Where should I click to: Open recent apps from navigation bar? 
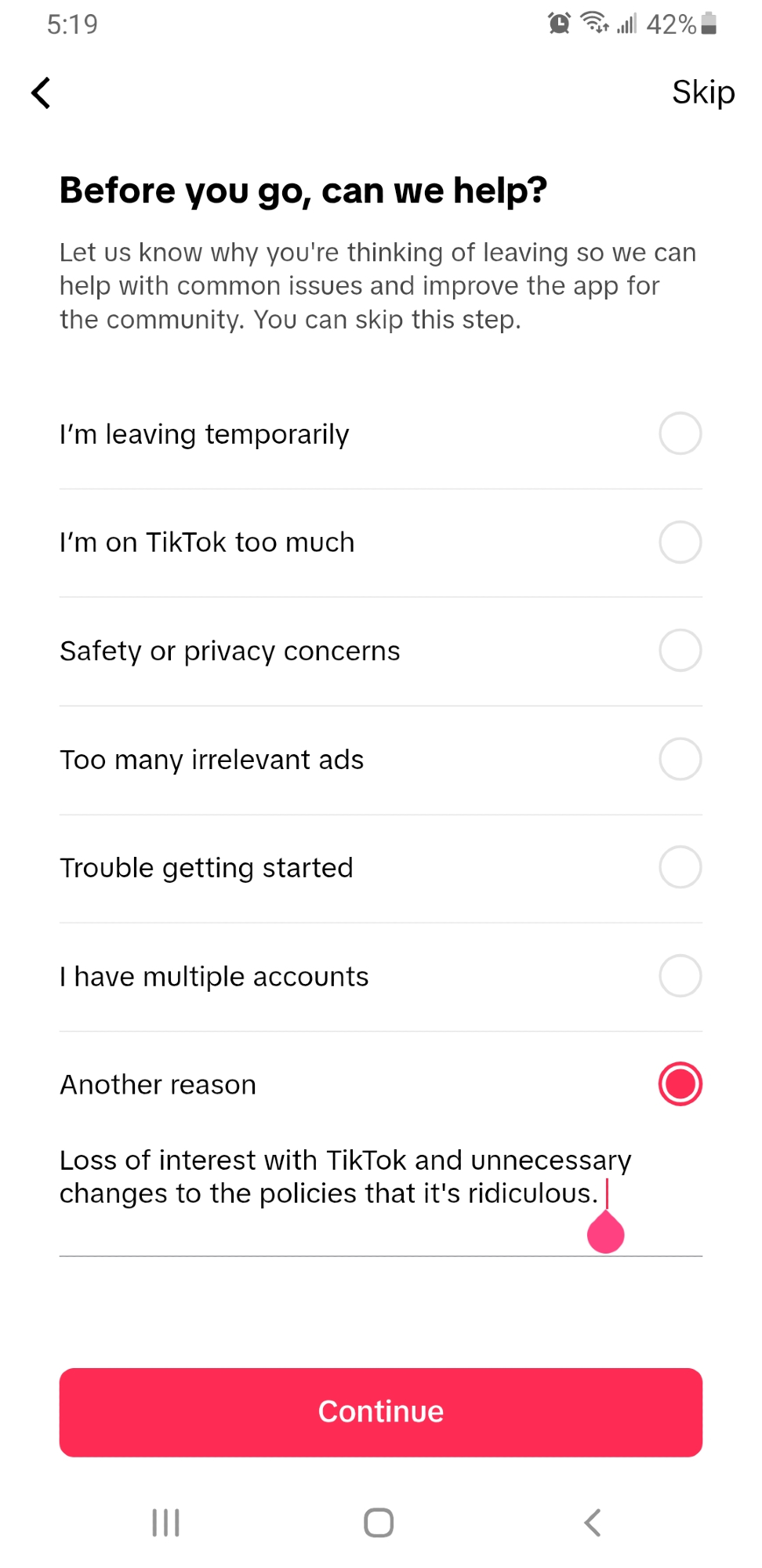click(165, 1523)
